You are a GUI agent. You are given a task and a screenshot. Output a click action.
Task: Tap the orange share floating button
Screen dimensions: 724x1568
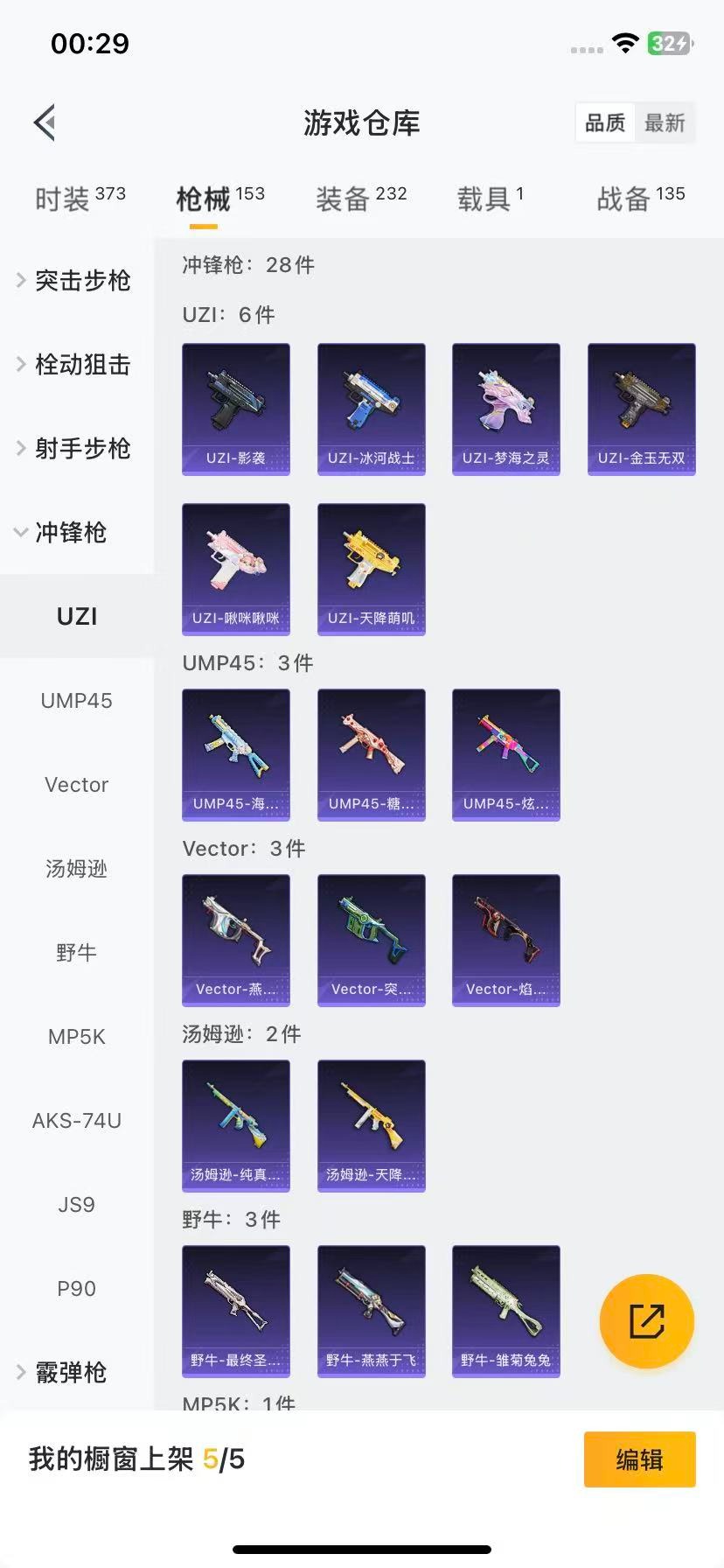click(x=647, y=1321)
